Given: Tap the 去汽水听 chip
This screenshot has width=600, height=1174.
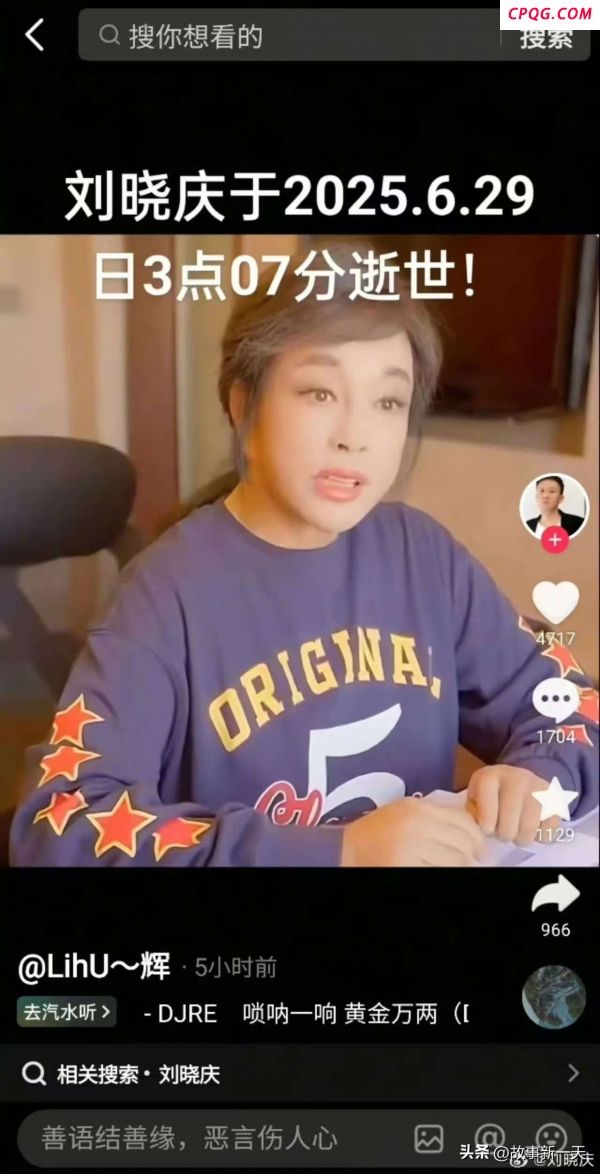Looking at the screenshot, I should (66, 1012).
